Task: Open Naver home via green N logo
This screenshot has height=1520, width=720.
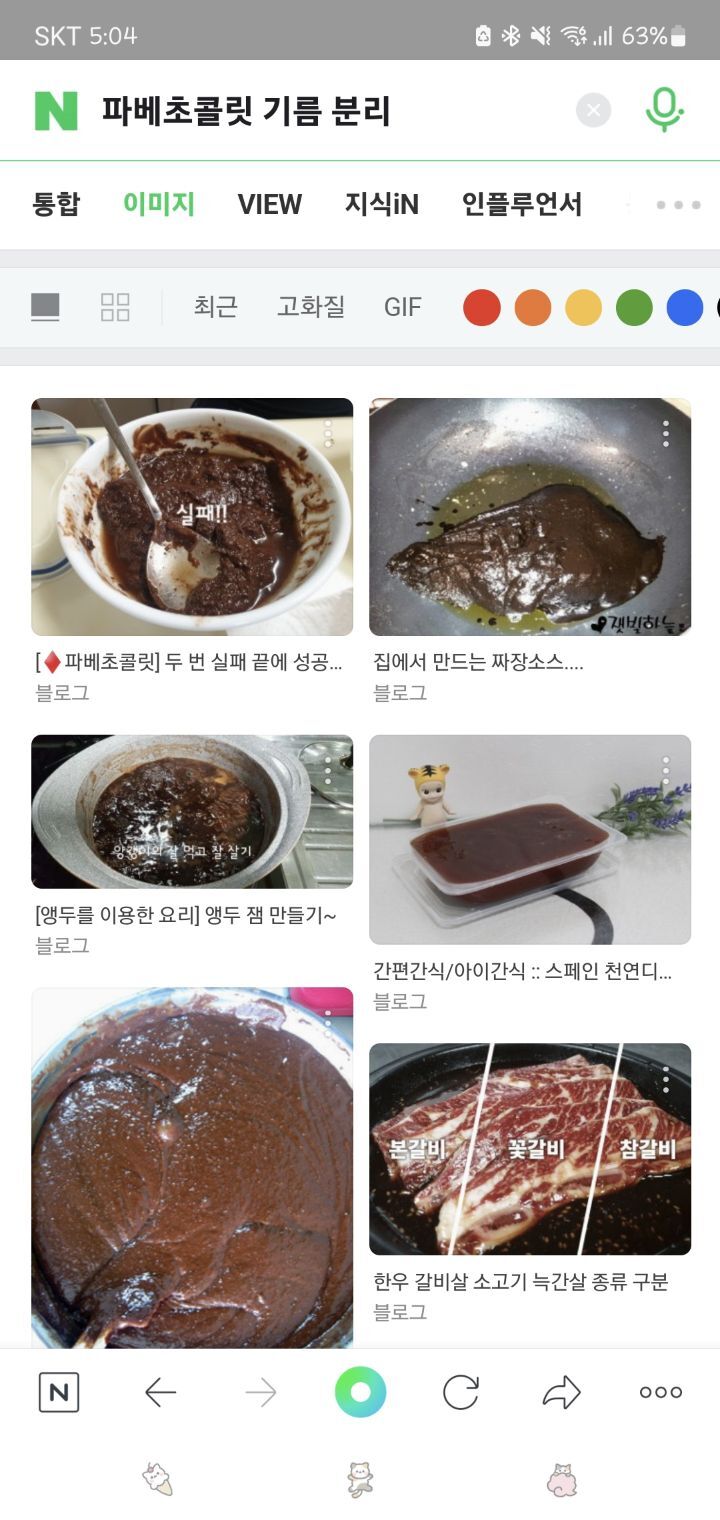Action: (56, 111)
